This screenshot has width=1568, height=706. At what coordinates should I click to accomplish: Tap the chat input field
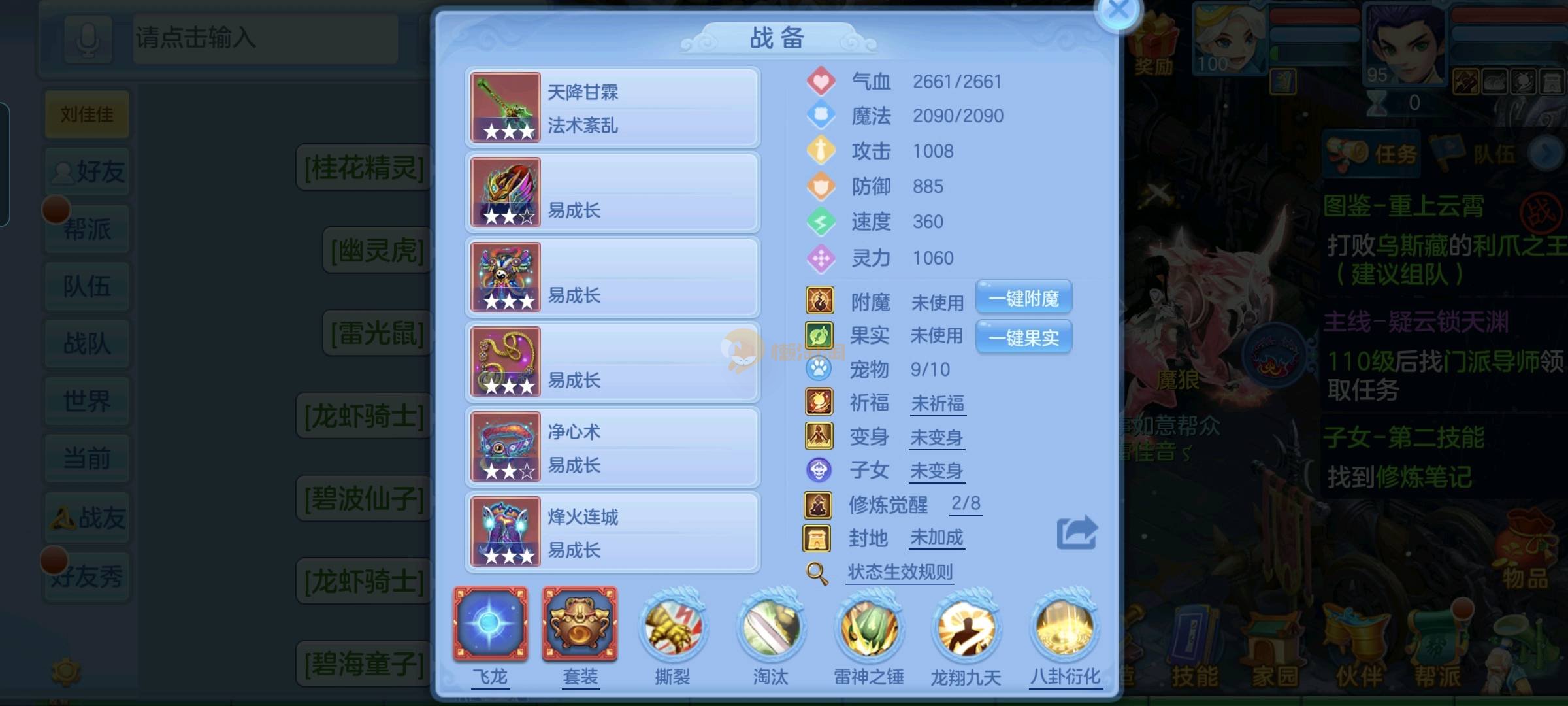tap(265, 39)
